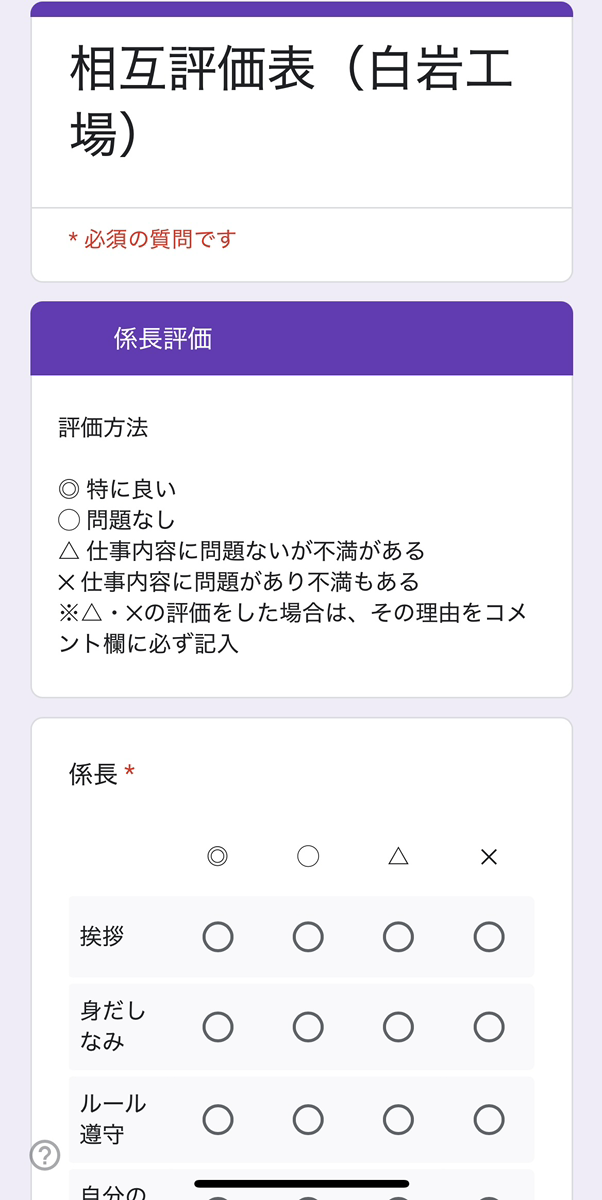This screenshot has height=1200, width=602.
Task: Mark ルール遵守 as ○
Action: point(308,1119)
